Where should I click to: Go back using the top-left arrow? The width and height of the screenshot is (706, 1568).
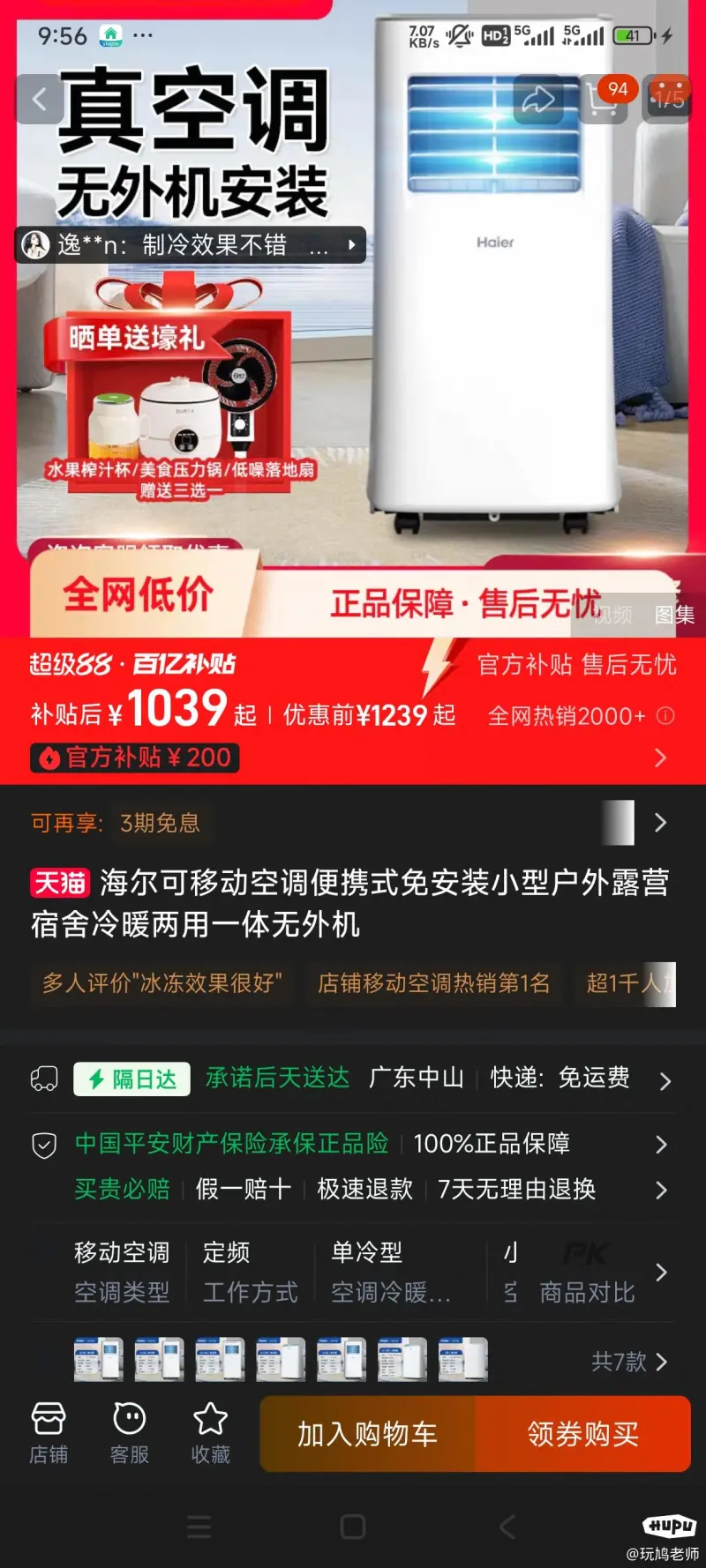[x=39, y=100]
